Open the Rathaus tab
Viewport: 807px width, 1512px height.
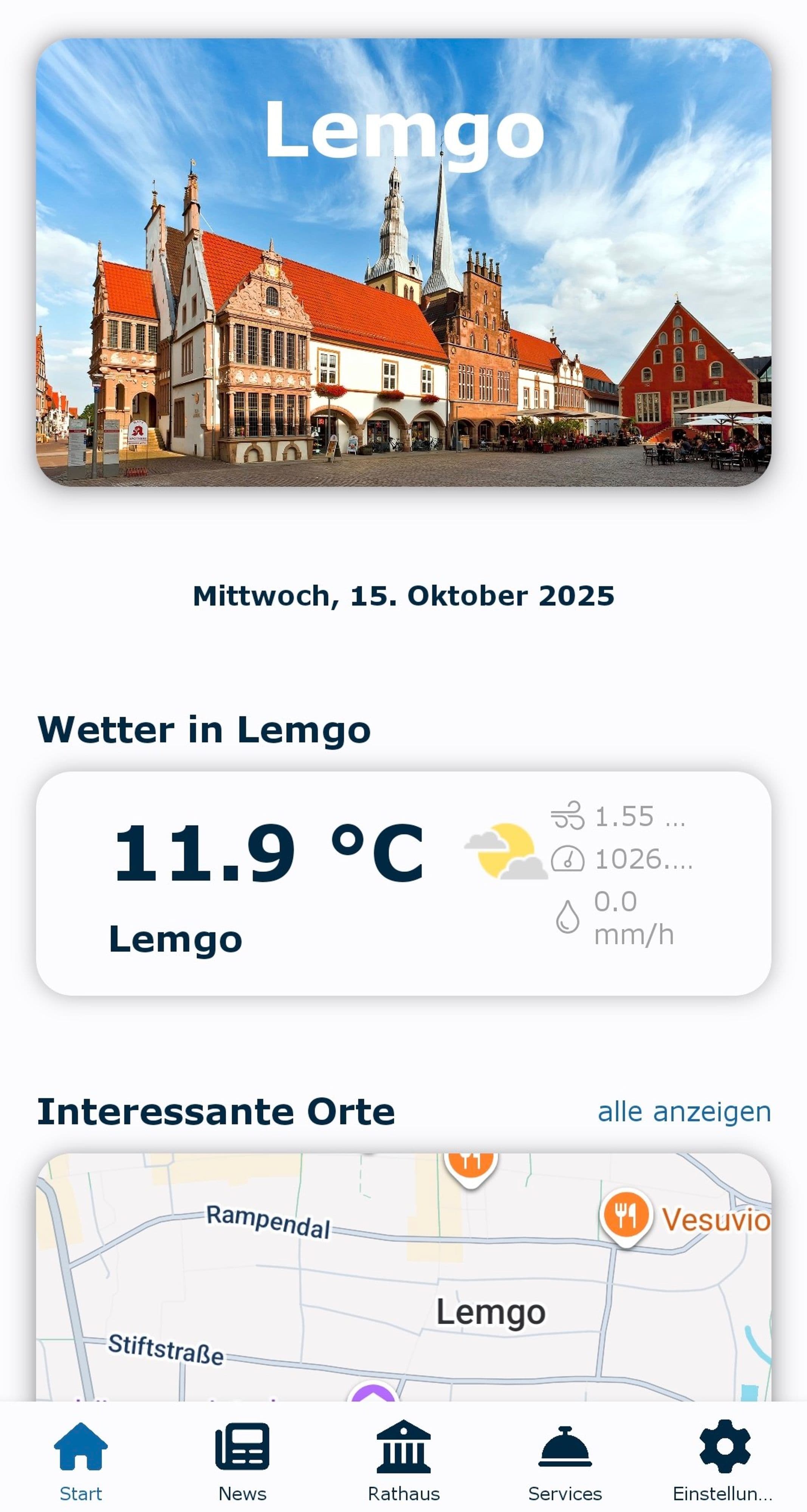[x=404, y=1460]
